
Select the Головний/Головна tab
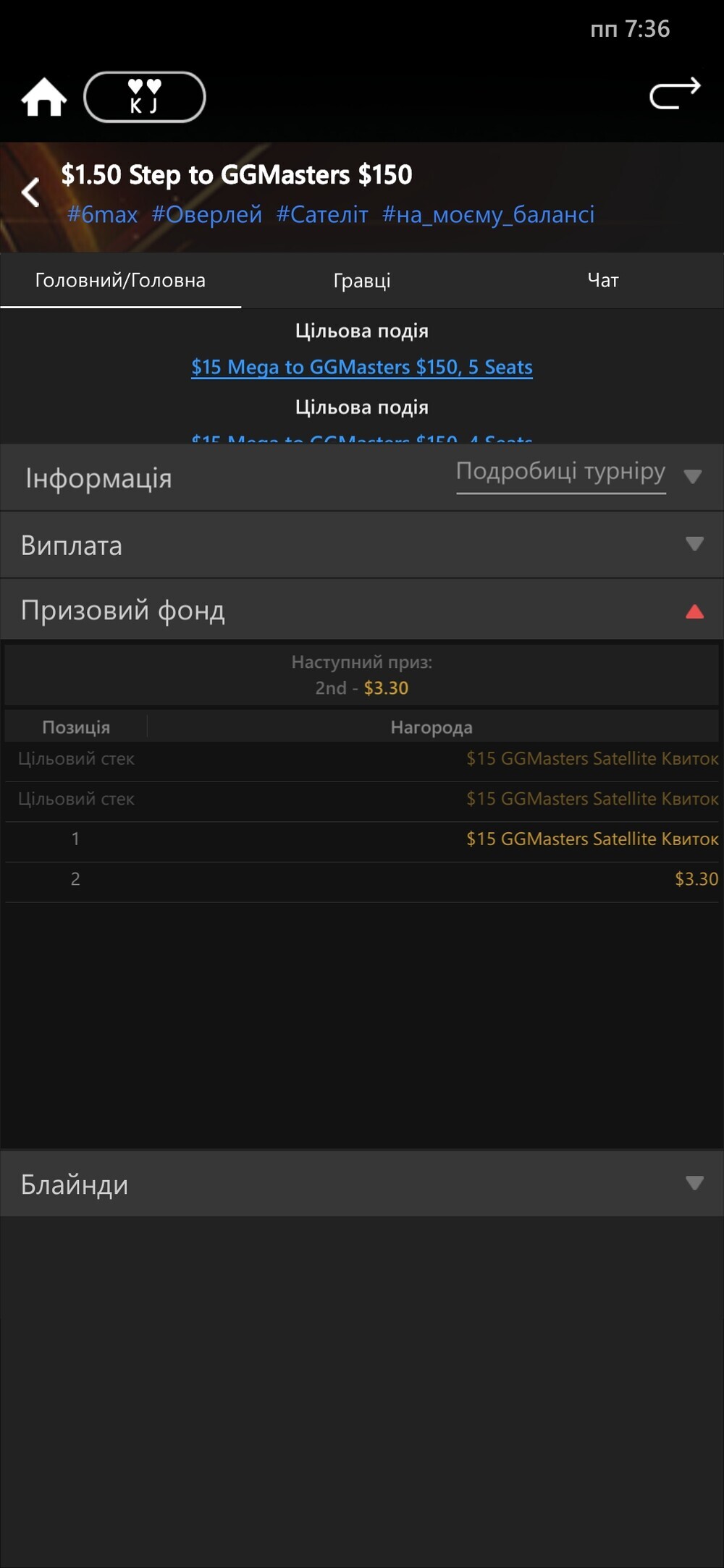pos(120,281)
